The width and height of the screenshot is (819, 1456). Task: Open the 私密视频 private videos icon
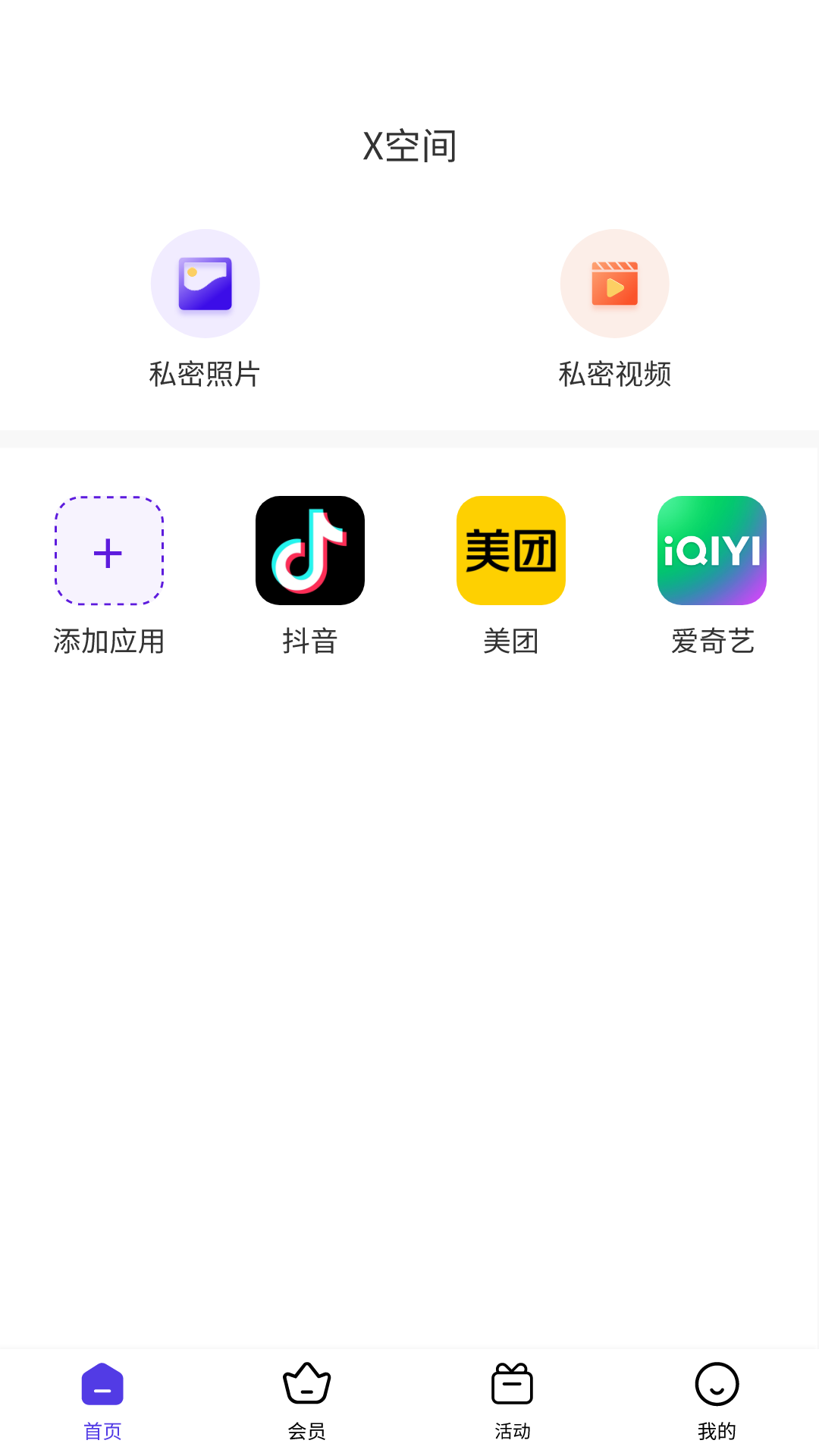[x=614, y=283]
